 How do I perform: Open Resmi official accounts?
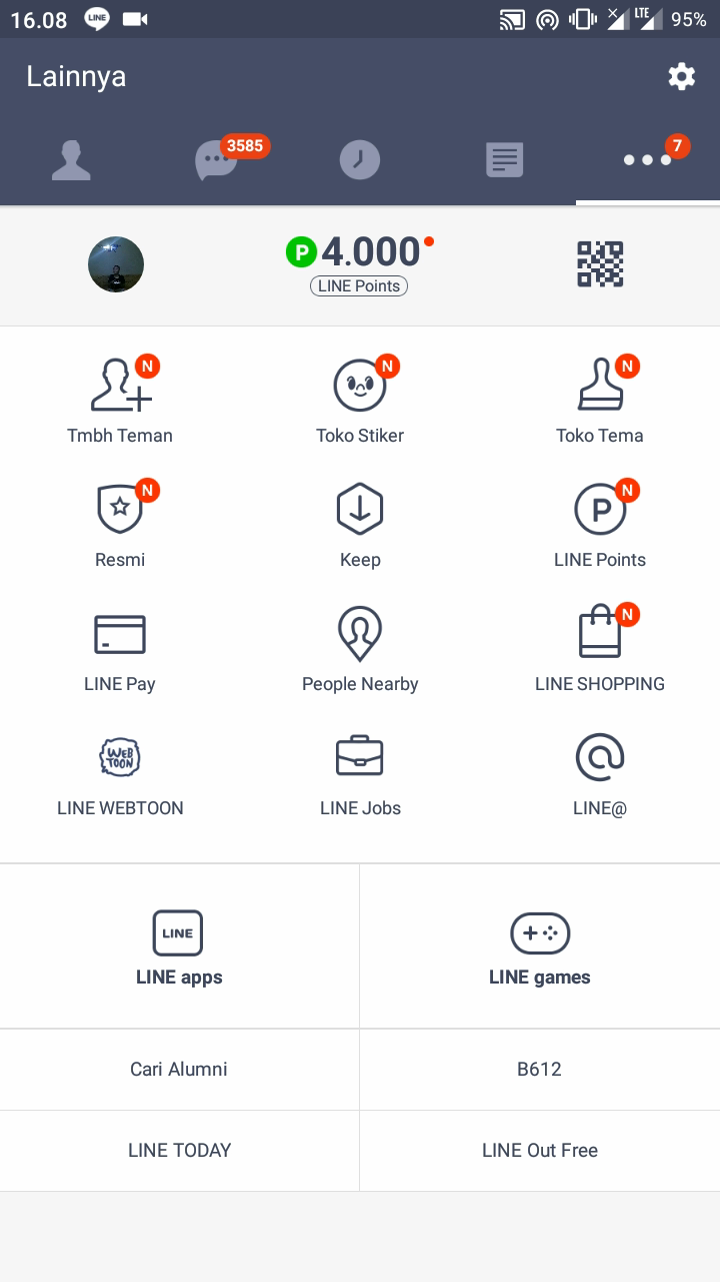pyautogui.click(x=120, y=524)
